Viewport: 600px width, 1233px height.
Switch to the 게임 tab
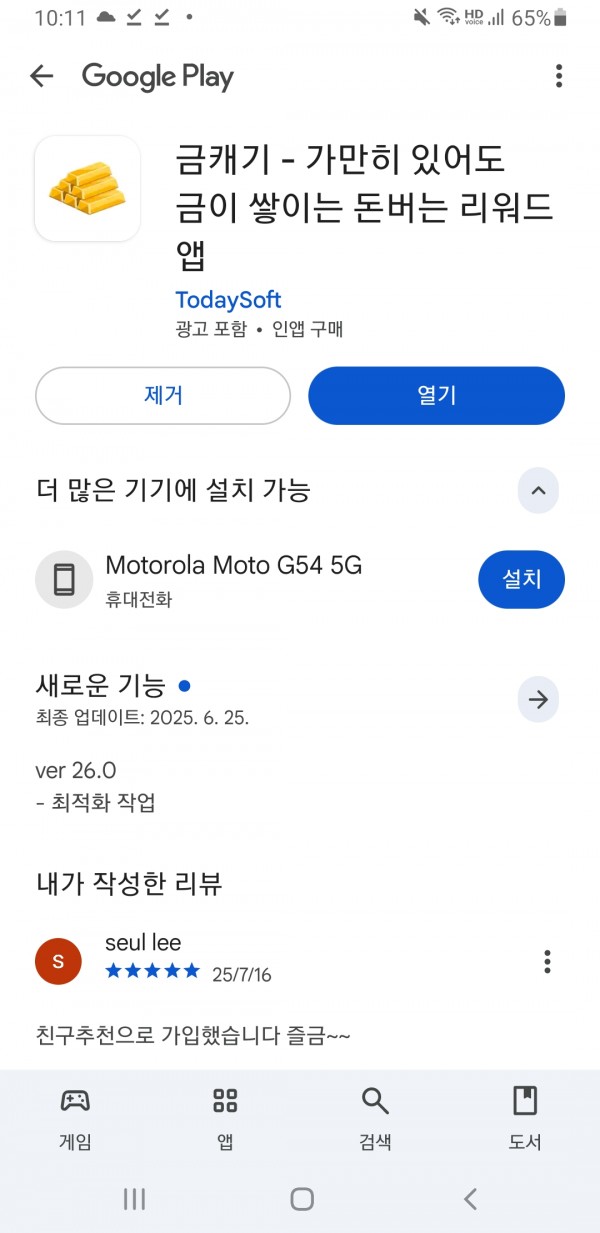(x=75, y=1119)
